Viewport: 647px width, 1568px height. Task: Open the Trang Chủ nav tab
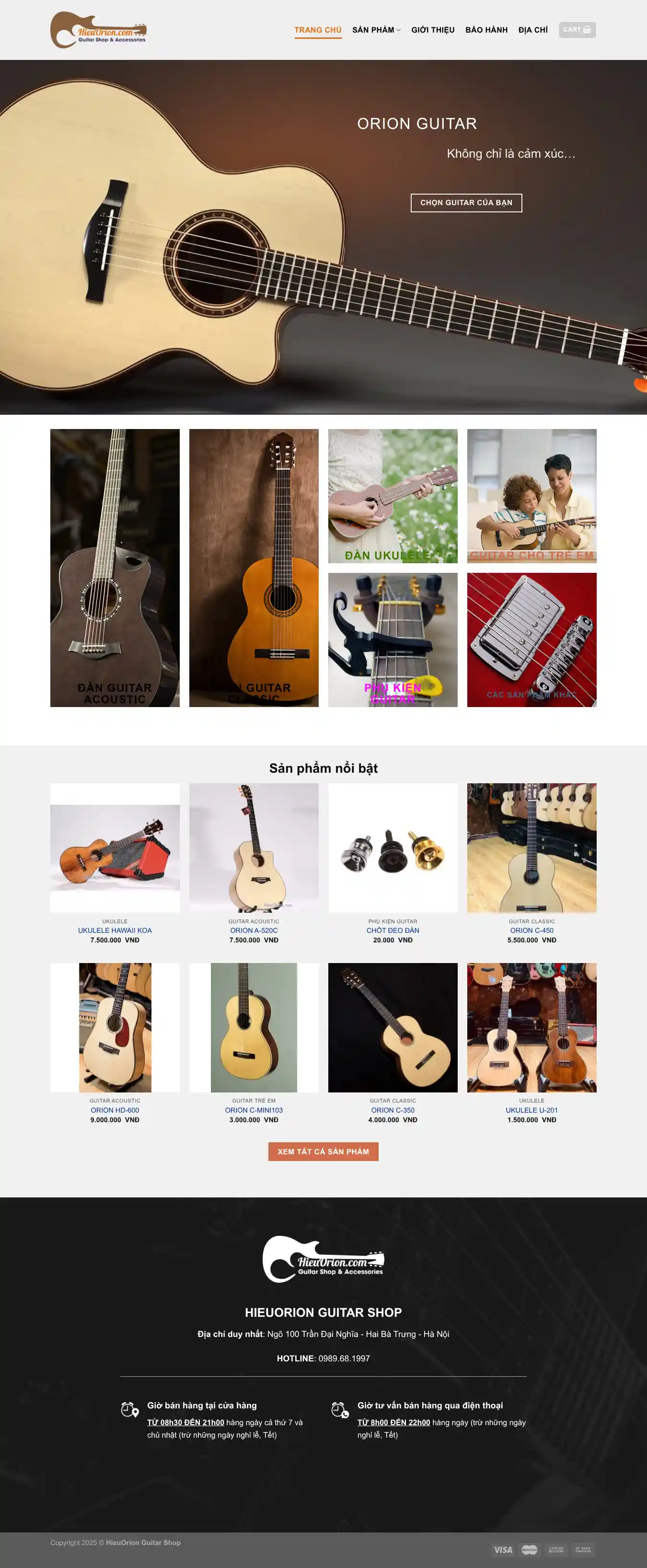318,30
